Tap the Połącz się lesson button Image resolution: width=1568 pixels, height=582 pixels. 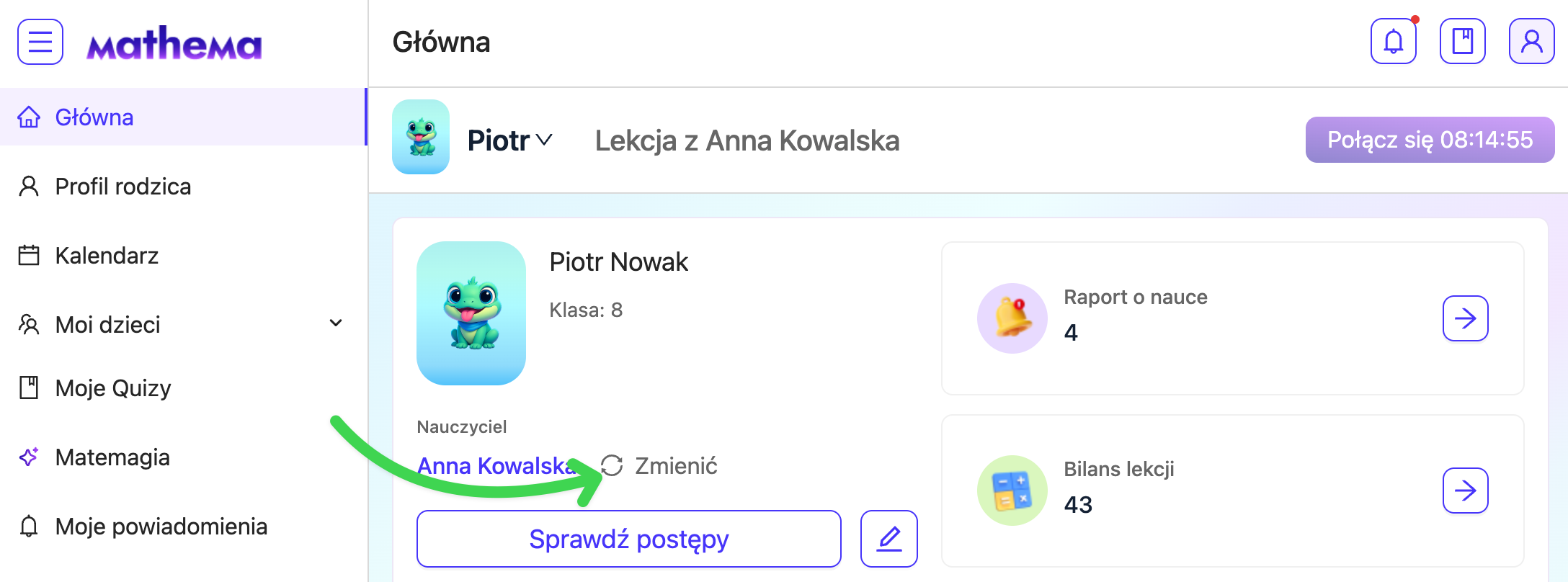(1429, 140)
